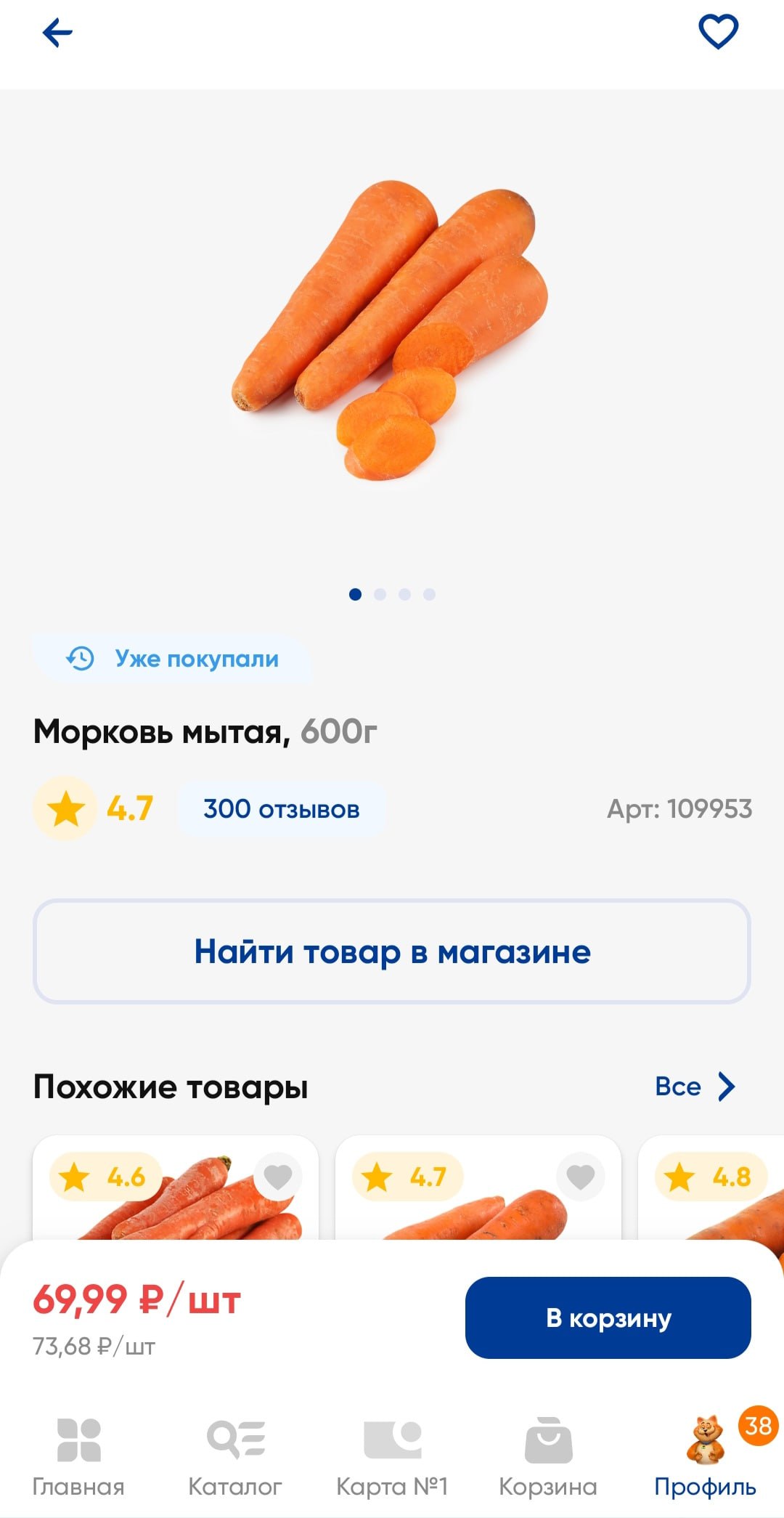Go back using the top arrow
The width and height of the screenshot is (784, 1518).
[x=57, y=33]
